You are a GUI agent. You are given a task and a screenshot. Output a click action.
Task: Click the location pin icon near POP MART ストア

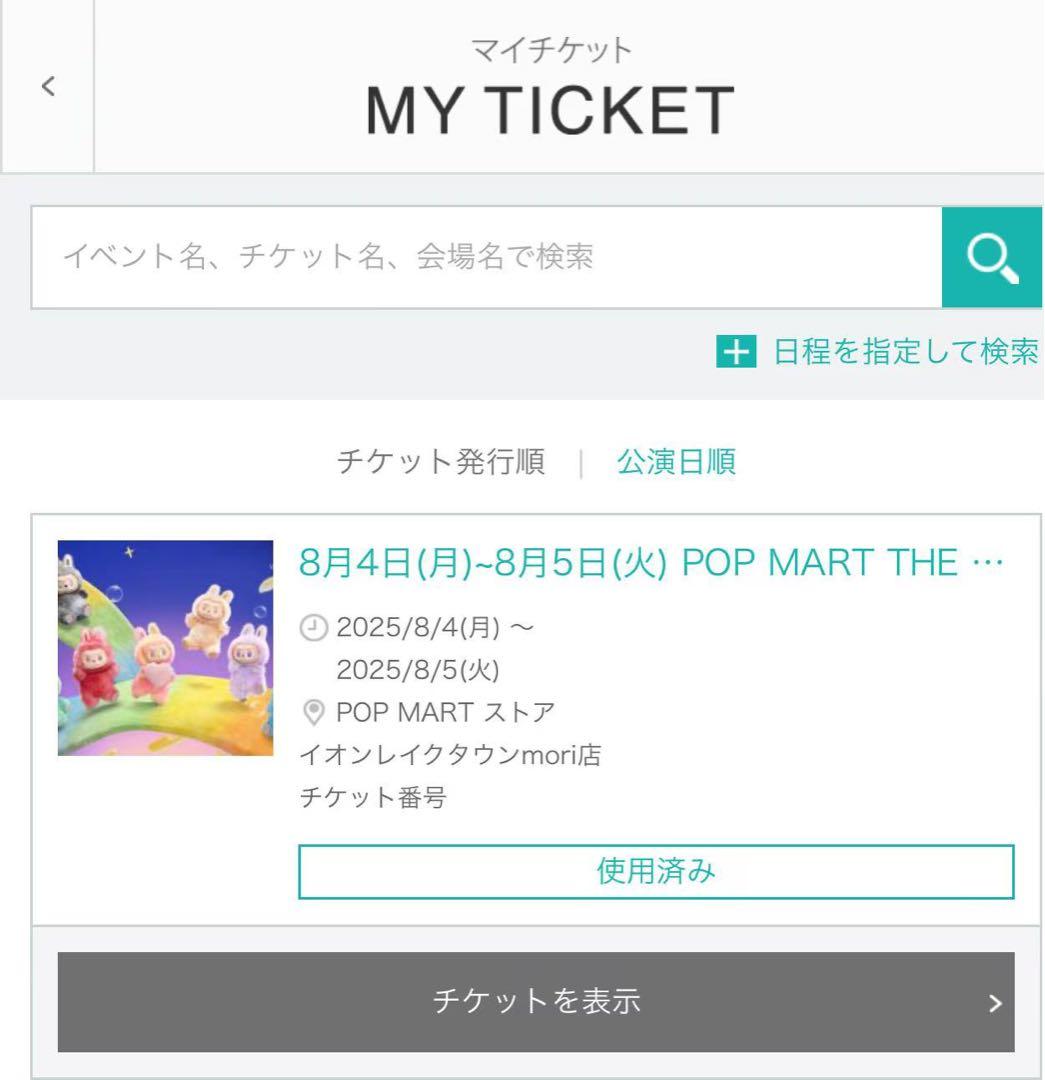click(x=316, y=712)
